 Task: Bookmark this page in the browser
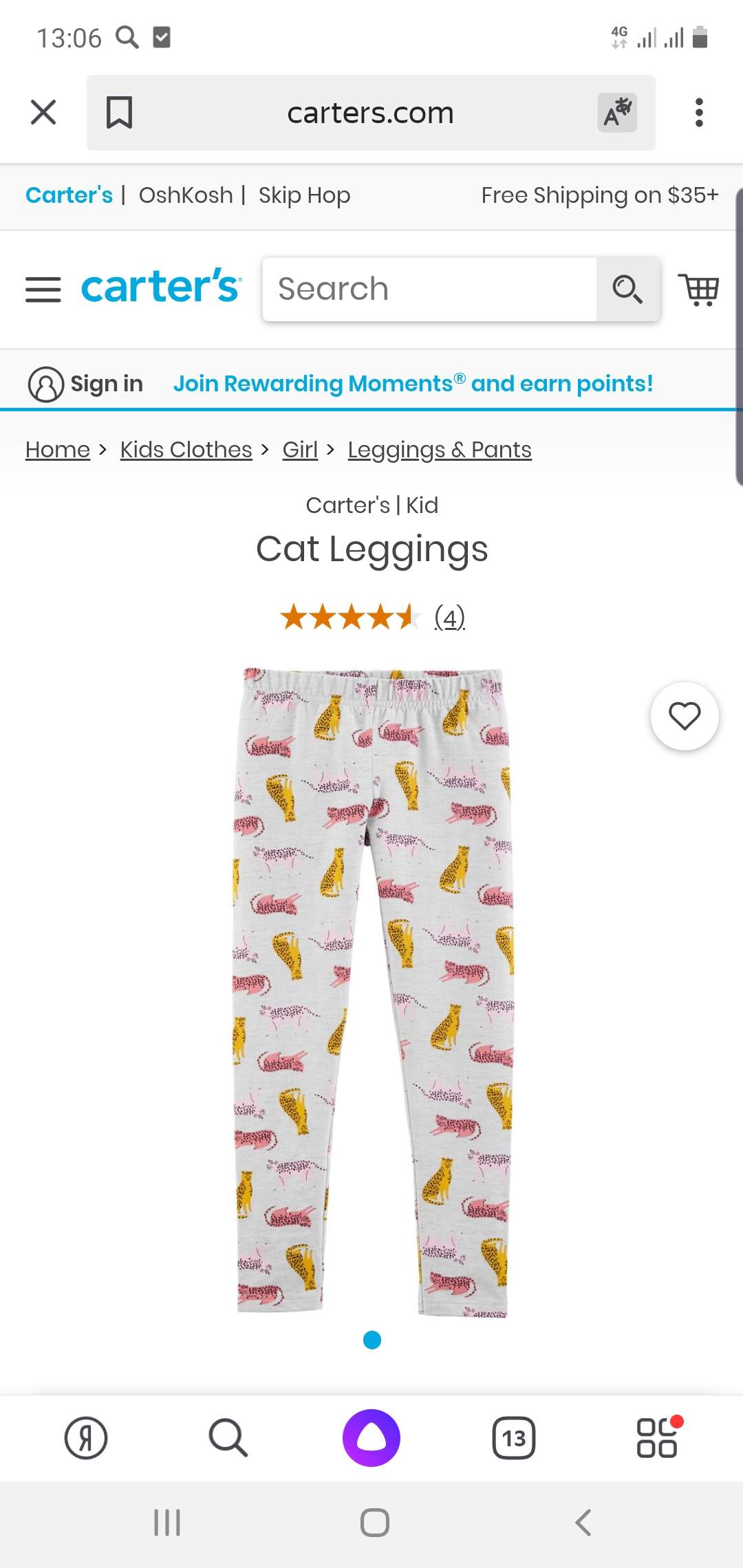(119, 112)
